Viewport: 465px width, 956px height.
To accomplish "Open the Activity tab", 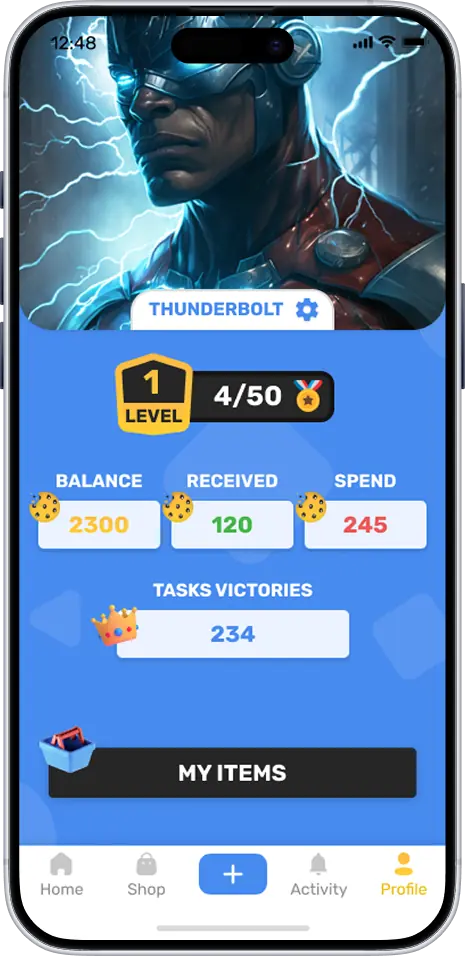I will [318, 875].
